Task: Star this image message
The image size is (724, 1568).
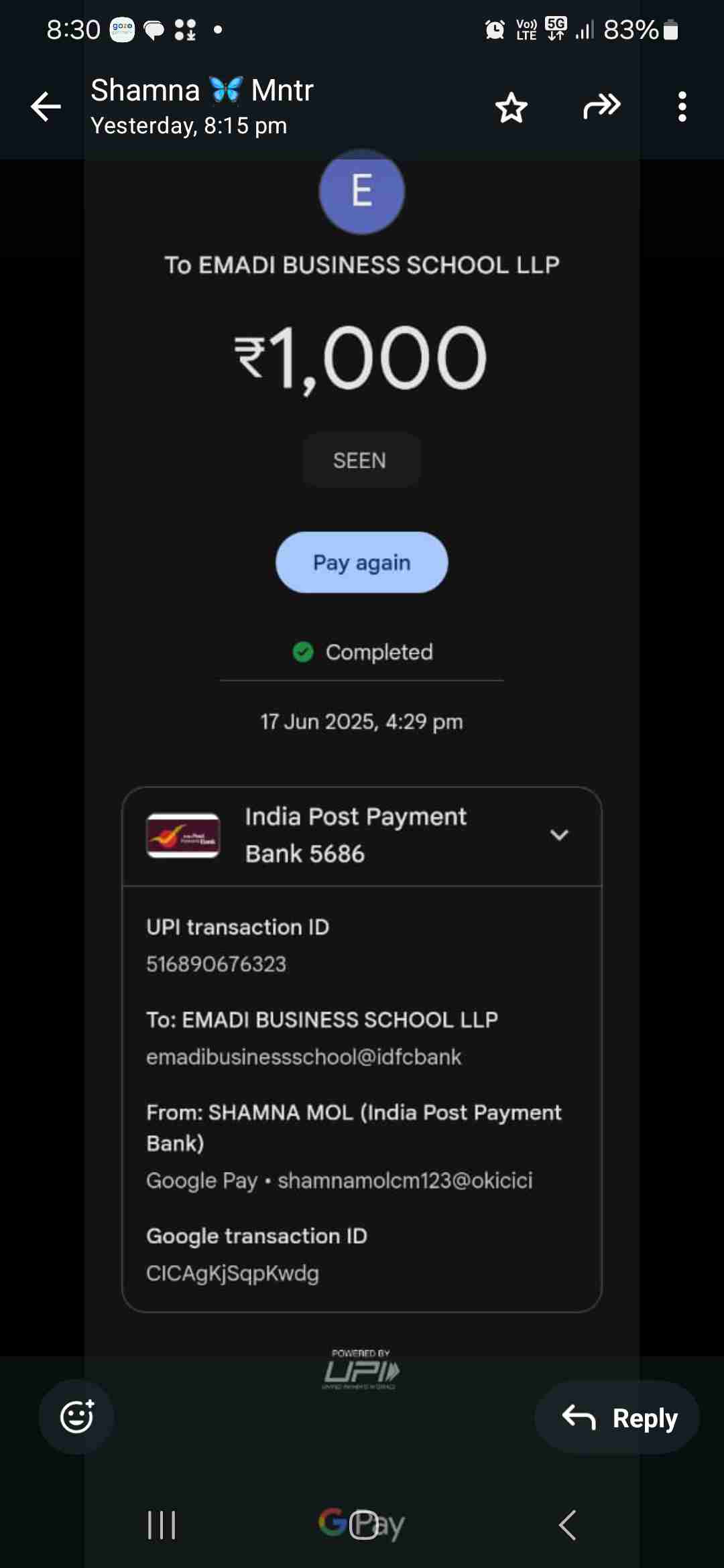Action: tap(511, 107)
